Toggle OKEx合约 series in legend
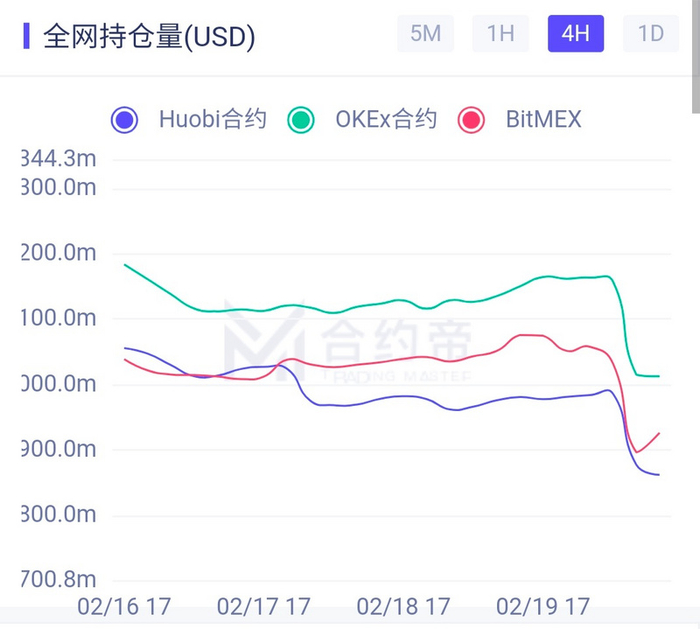Viewport: 700px width, 629px height. click(x=362, y=120)
